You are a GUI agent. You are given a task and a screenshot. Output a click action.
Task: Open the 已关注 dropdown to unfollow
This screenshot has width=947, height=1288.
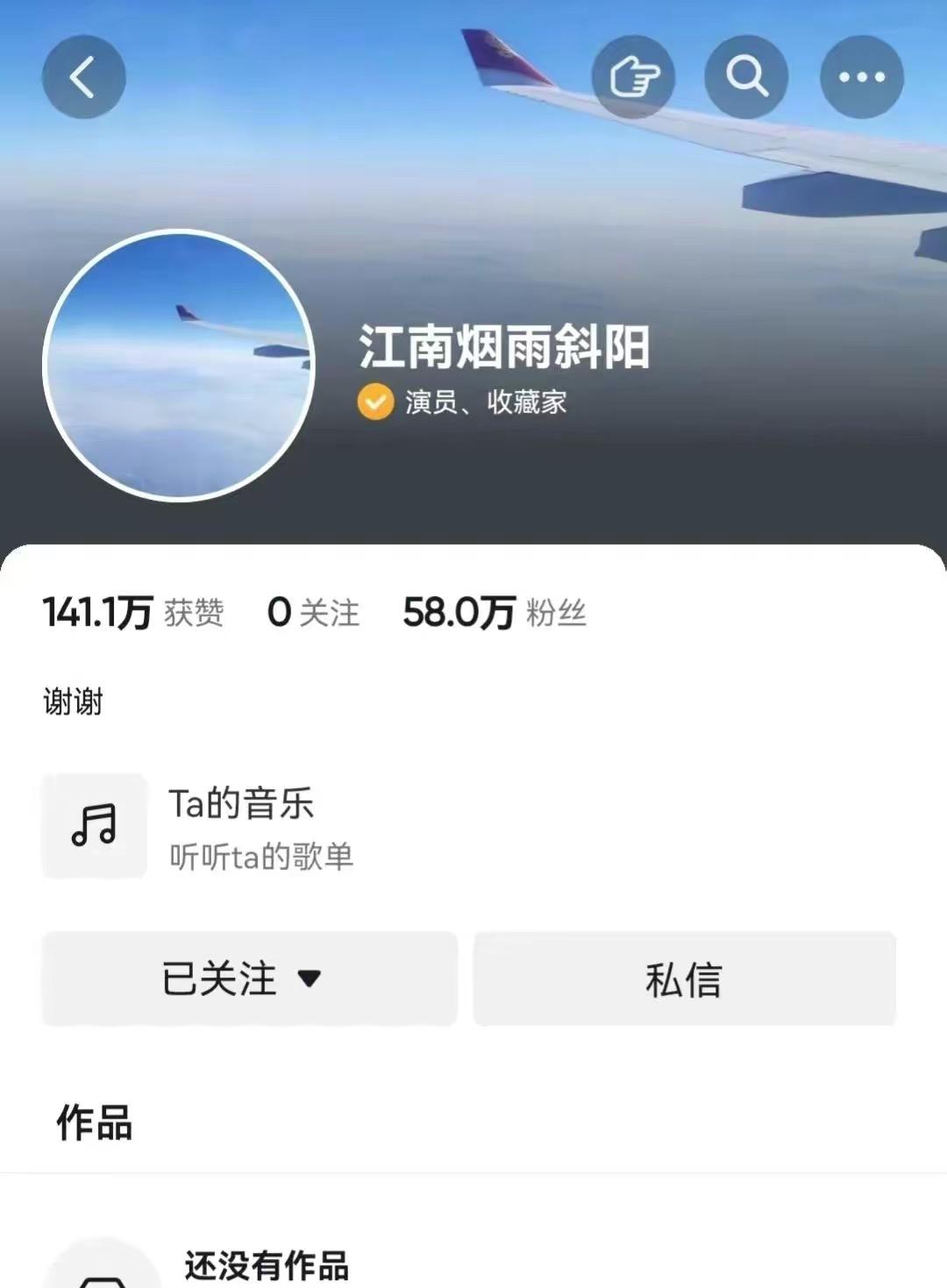coord(250,979)
